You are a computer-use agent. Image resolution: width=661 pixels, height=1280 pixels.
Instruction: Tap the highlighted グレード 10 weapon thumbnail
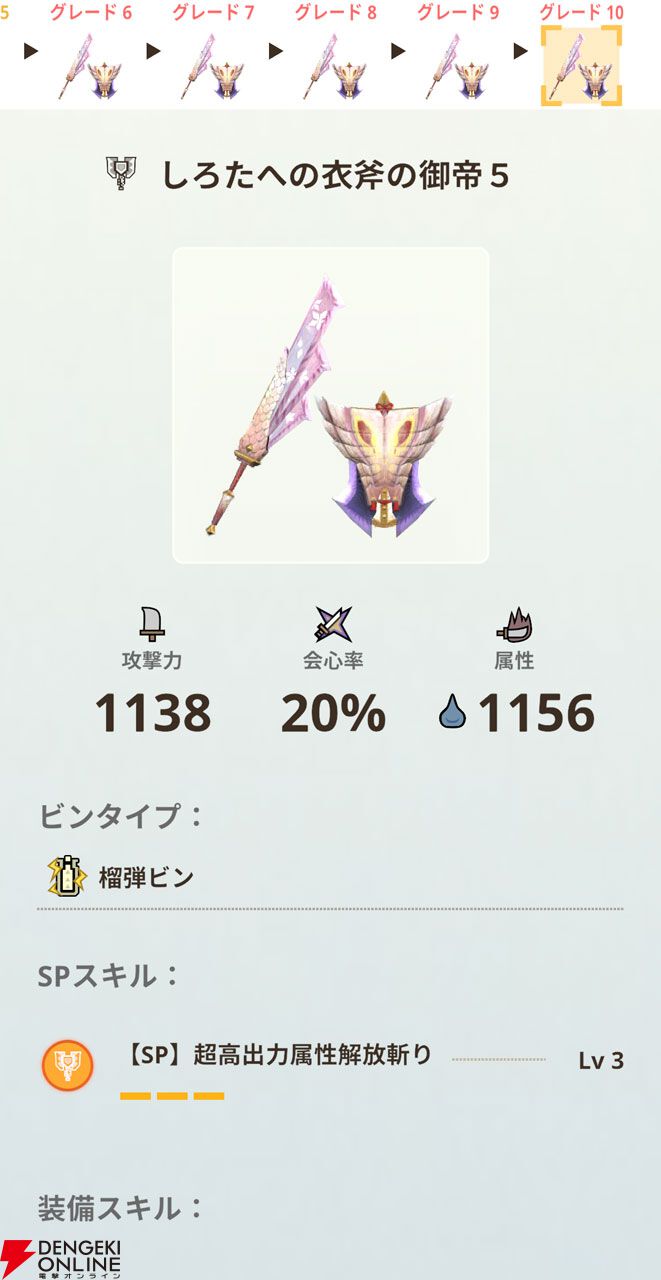581,65
